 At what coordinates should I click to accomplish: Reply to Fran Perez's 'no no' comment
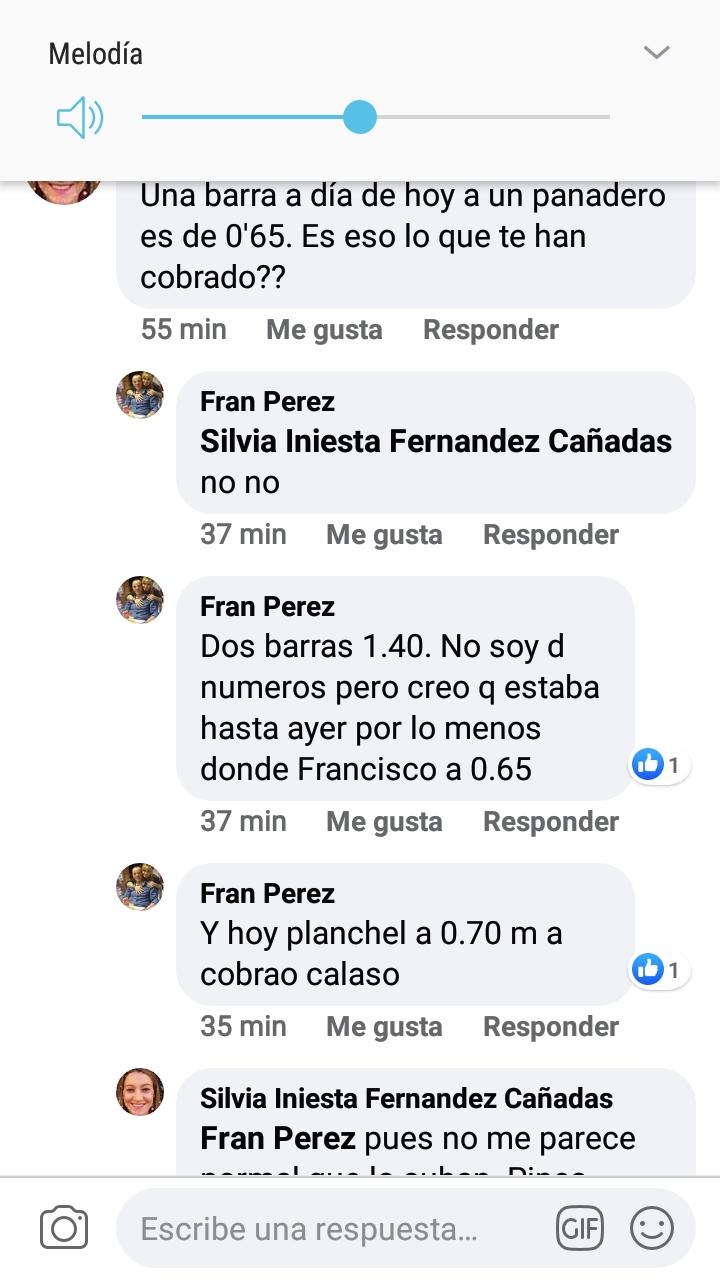click(x=550, y=535)
